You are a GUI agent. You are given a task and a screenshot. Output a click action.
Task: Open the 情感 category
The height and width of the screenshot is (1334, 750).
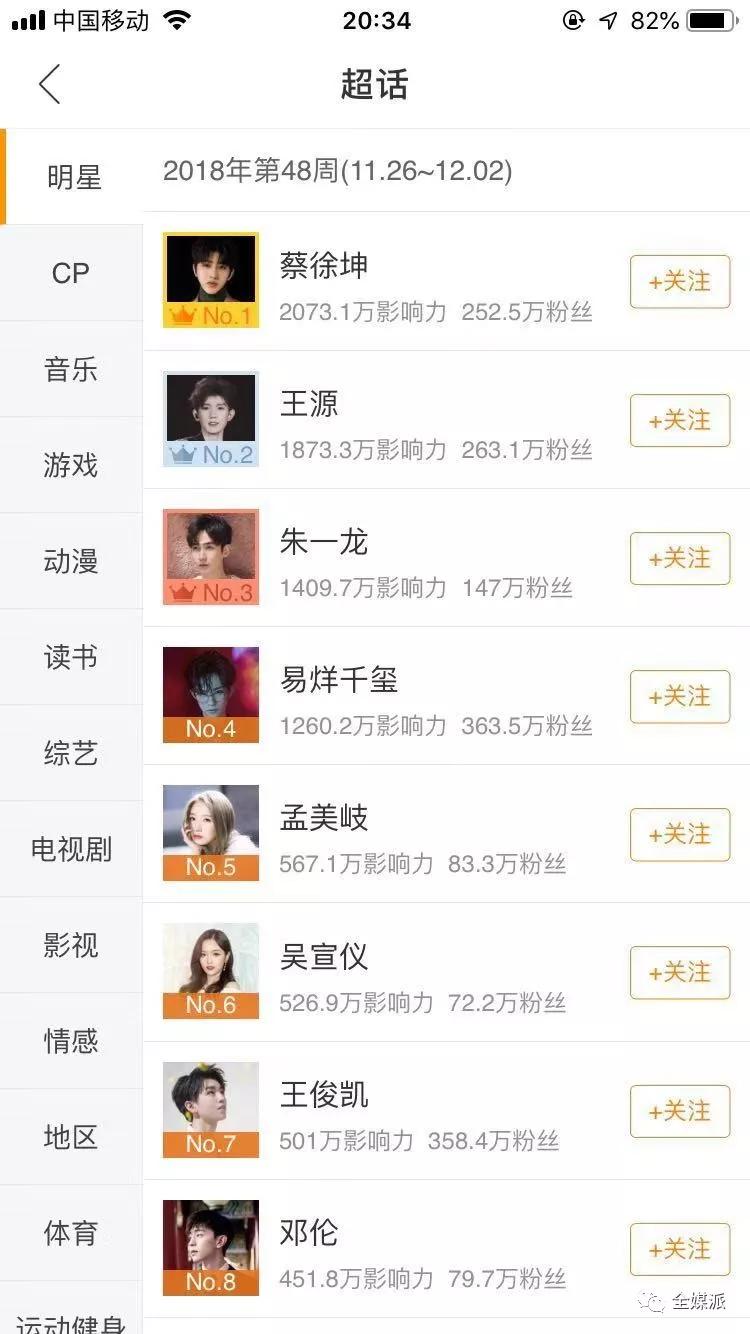(71, 1041)
